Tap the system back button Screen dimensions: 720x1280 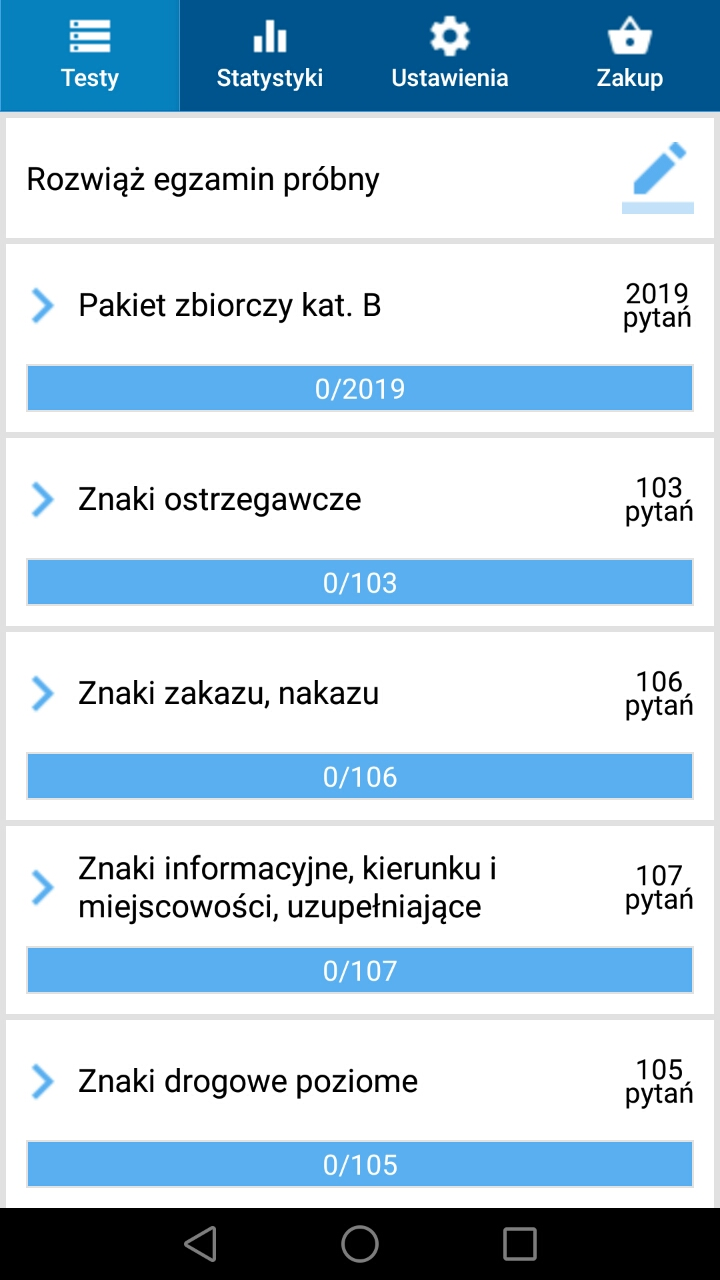click(x=200, y=1244)
